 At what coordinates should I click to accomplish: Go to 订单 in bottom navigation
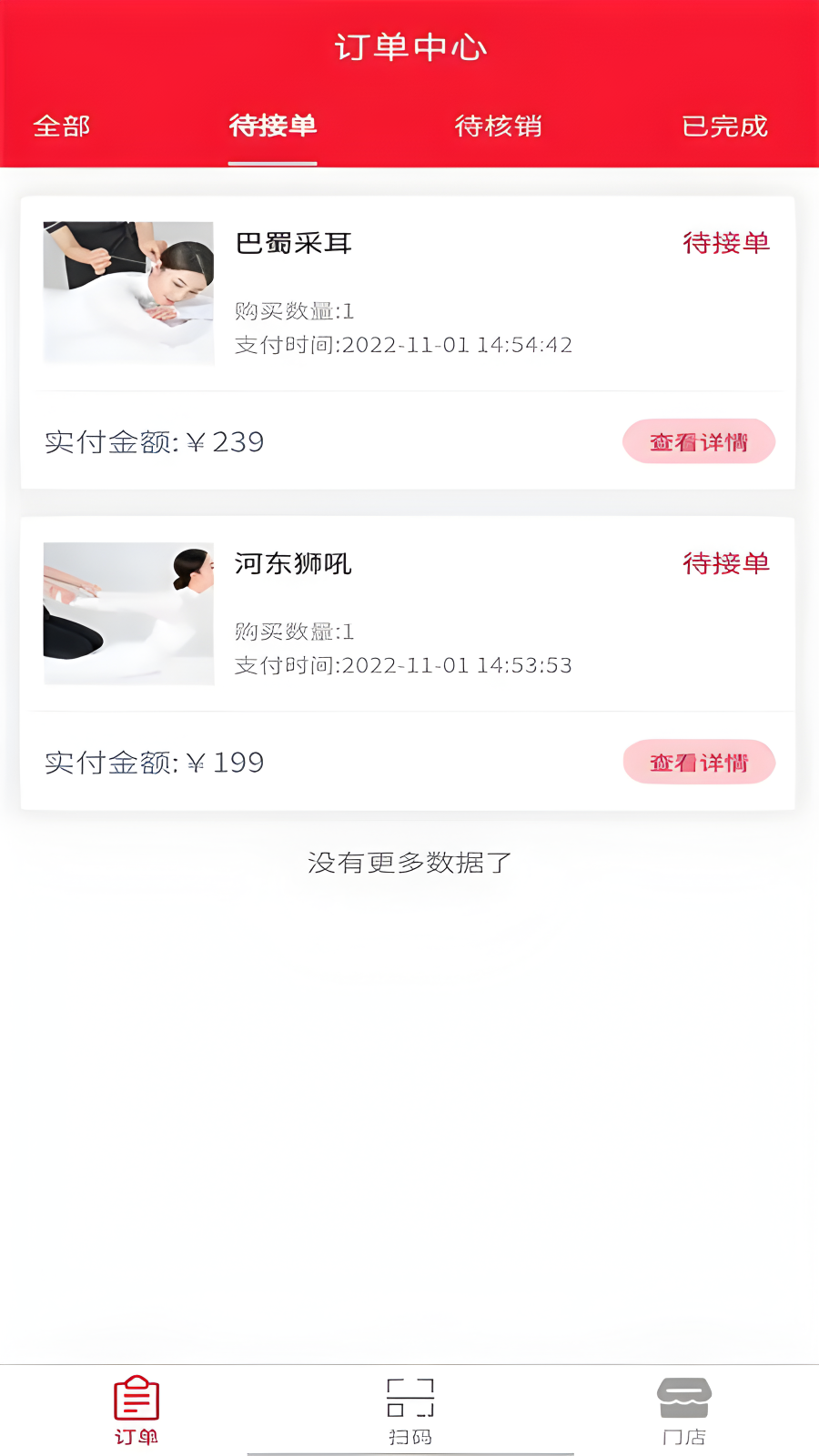click(x=136, y=1410)
